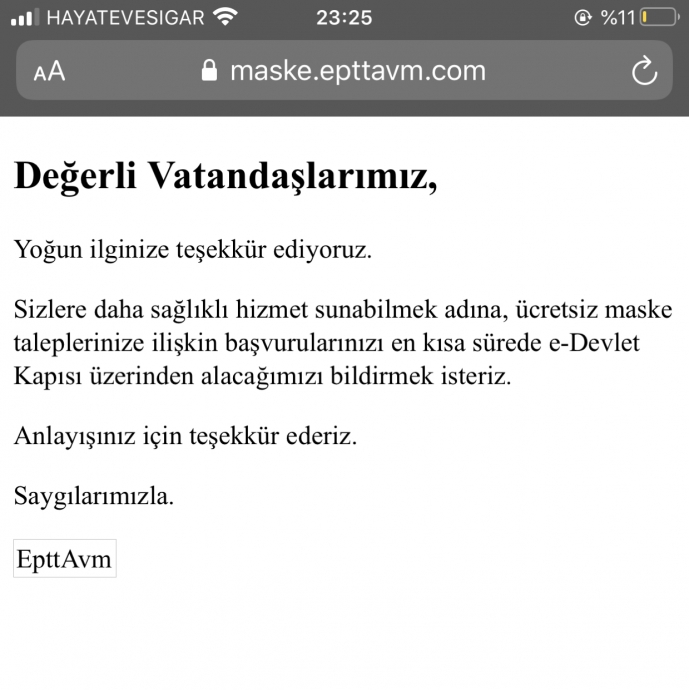This screenshot has height=690, width=689.
Task: Tap the EpttAvm button
Action: point(65,559)
